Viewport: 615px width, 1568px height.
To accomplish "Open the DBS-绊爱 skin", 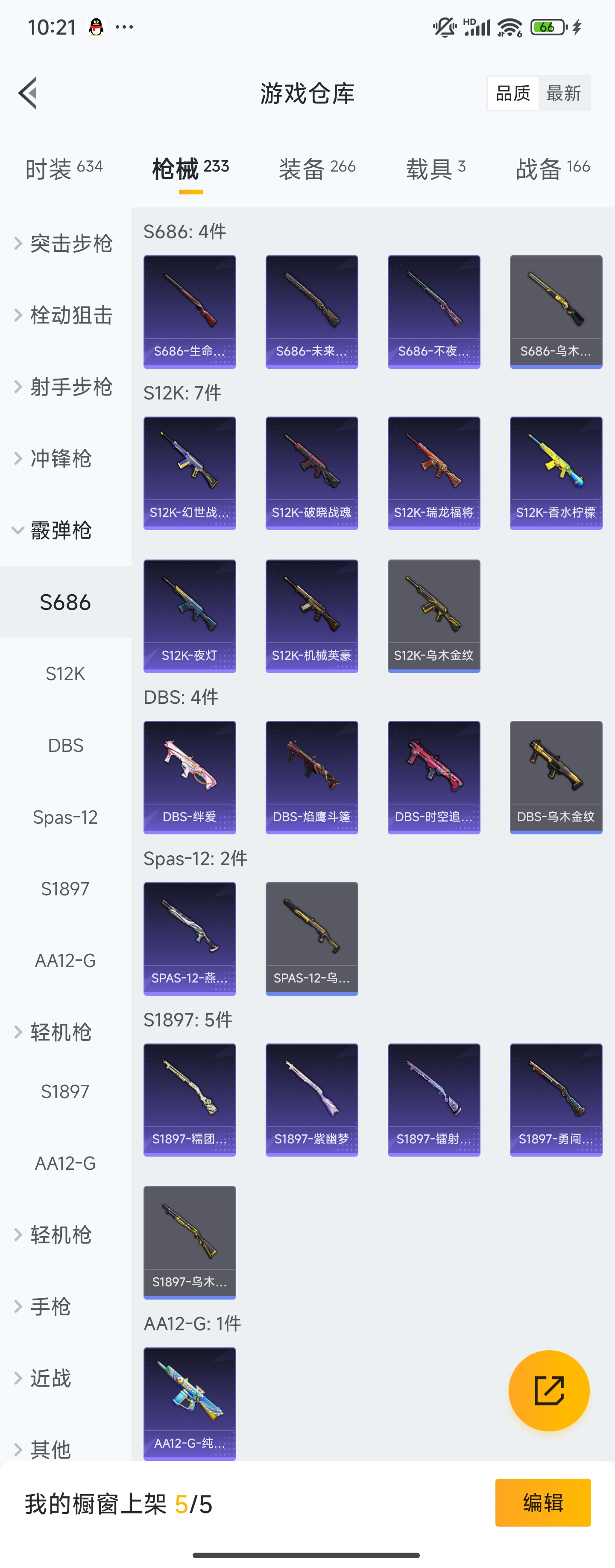I will [189, 777].
